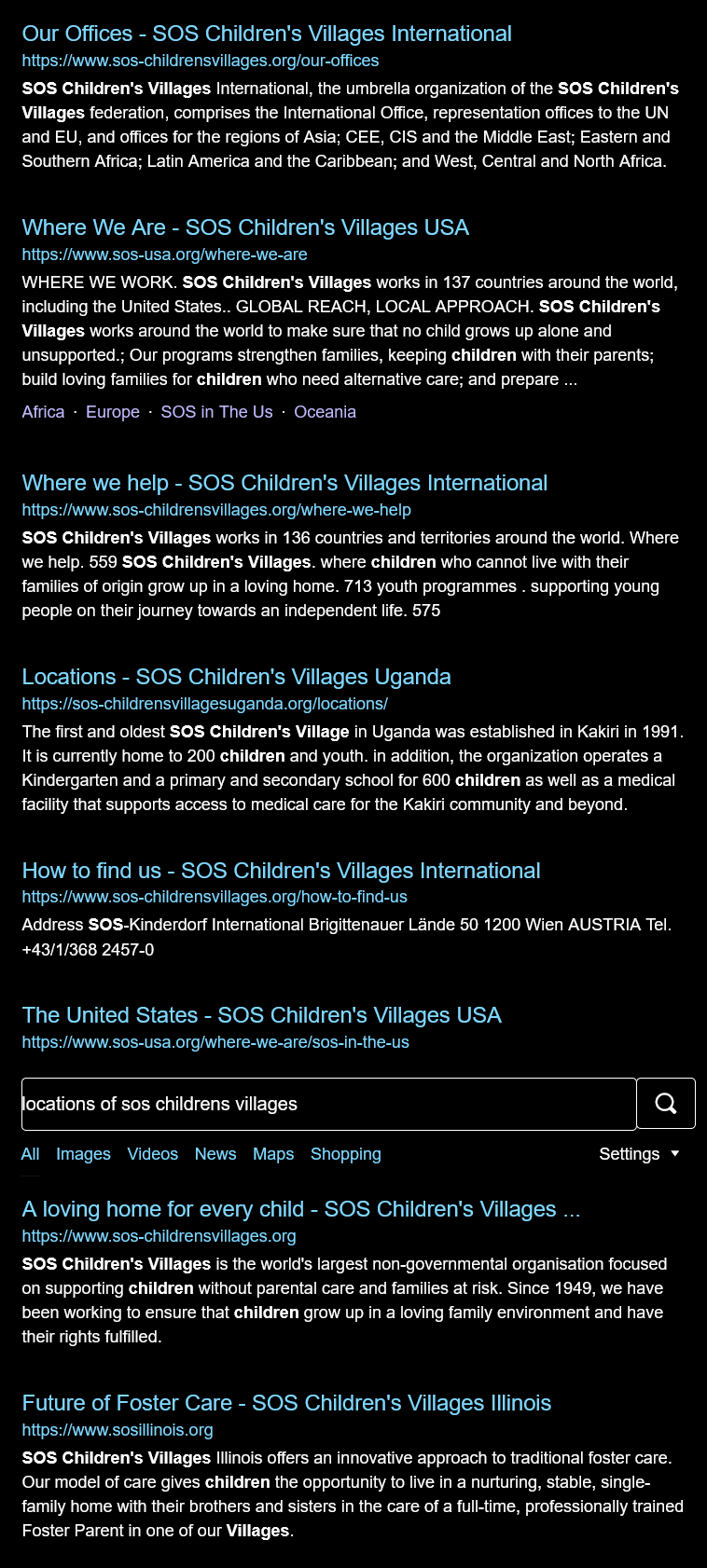
Task: Open the Our Offices search result
Action: tap(267, 34)
